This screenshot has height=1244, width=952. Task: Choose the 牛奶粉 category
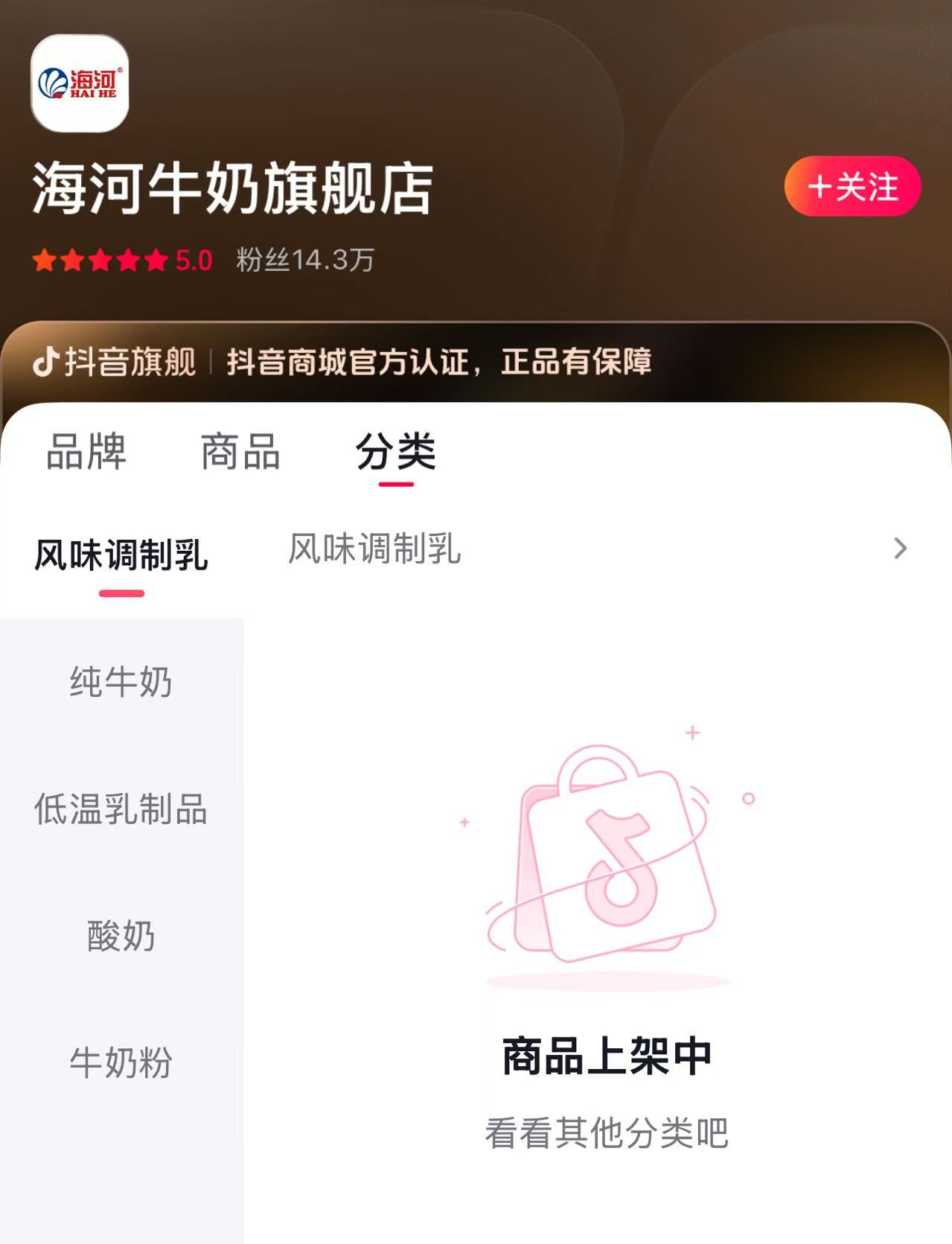tap(121, 1062)
